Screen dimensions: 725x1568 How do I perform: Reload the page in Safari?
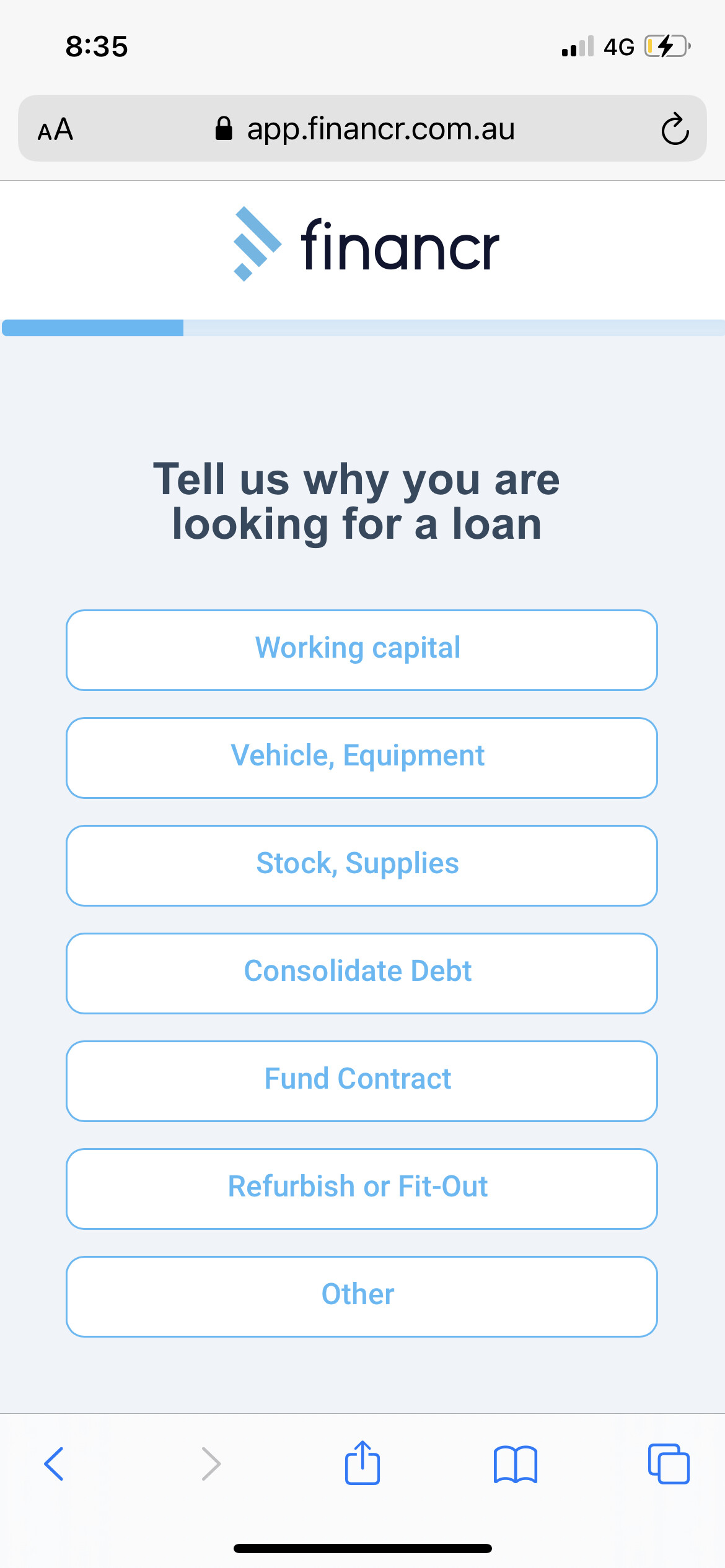pyautogui.click(x=675, y=129)
